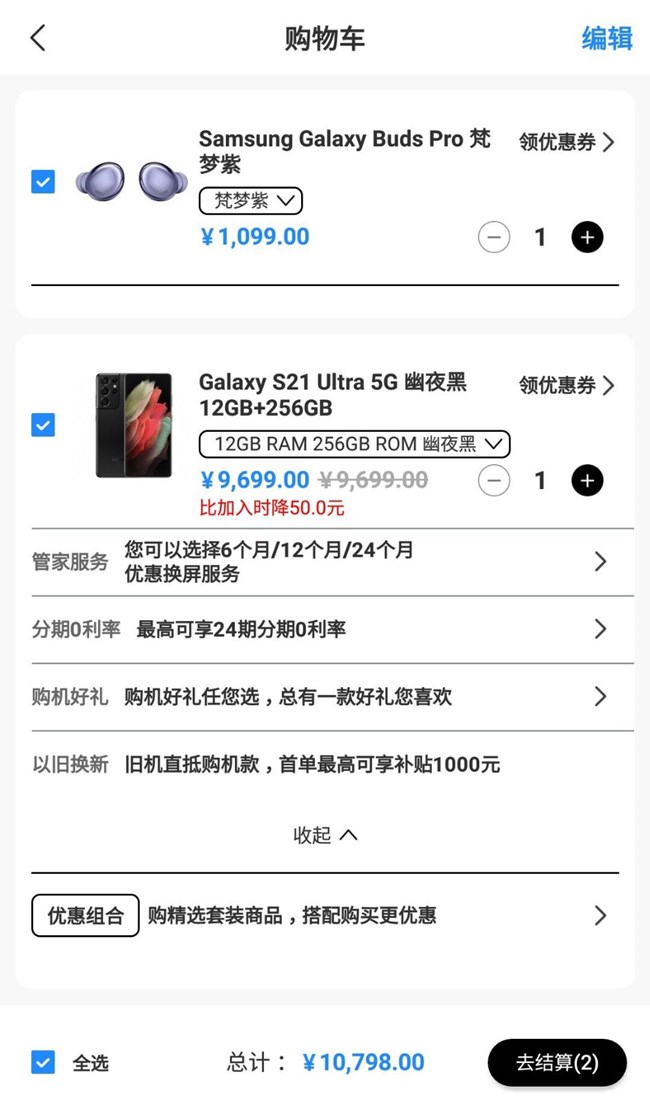
Task: Open the 购机好礼 gift selection row
Action: [325, 697]
